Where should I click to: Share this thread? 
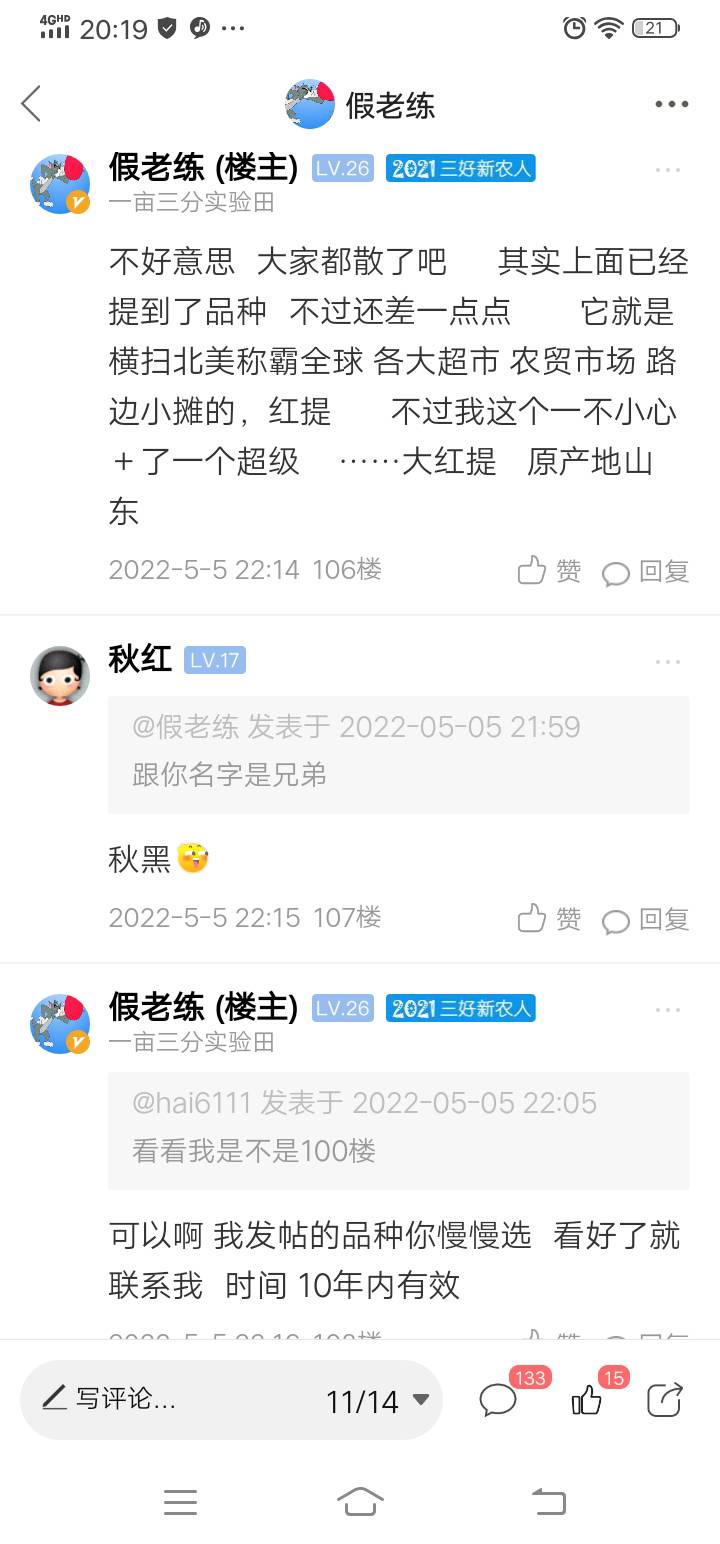tap(665, 1399)
